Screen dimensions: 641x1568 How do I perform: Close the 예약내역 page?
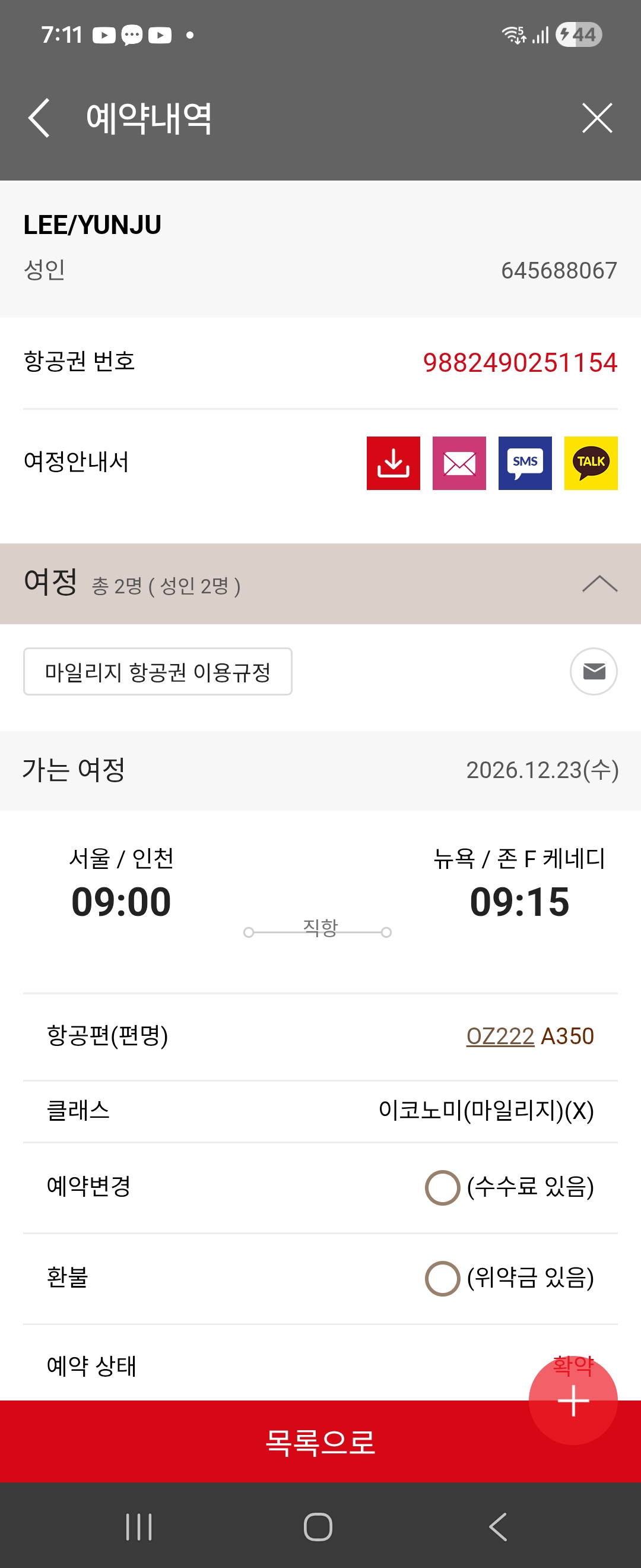[596, 118]
